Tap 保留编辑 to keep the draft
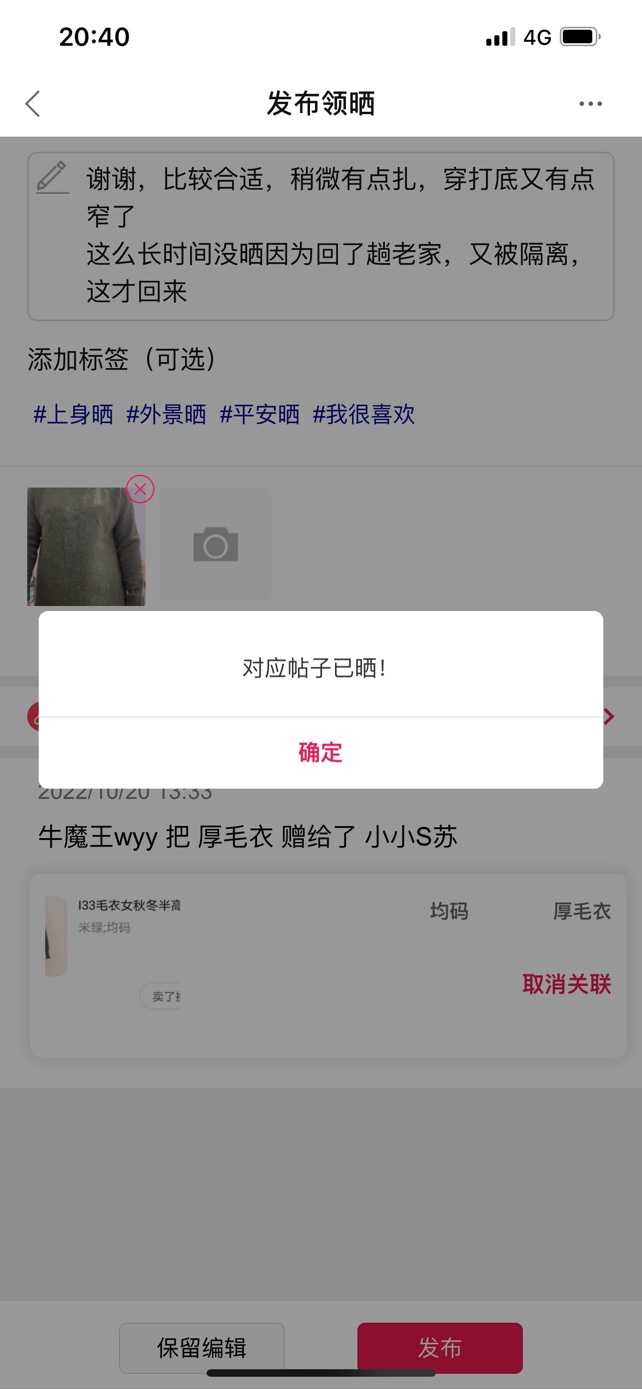Screen dimensions: 642x1389 (x=201, y=1347)
